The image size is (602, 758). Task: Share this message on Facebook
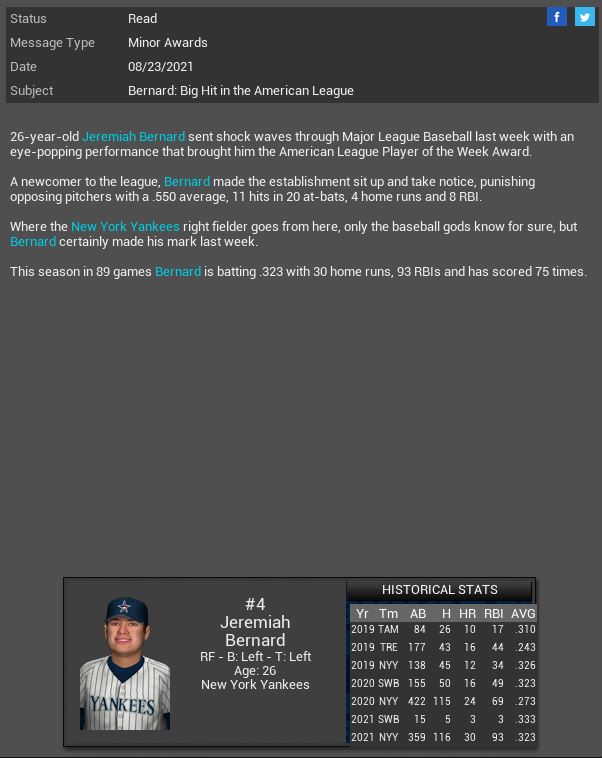[x=557, y=16]
